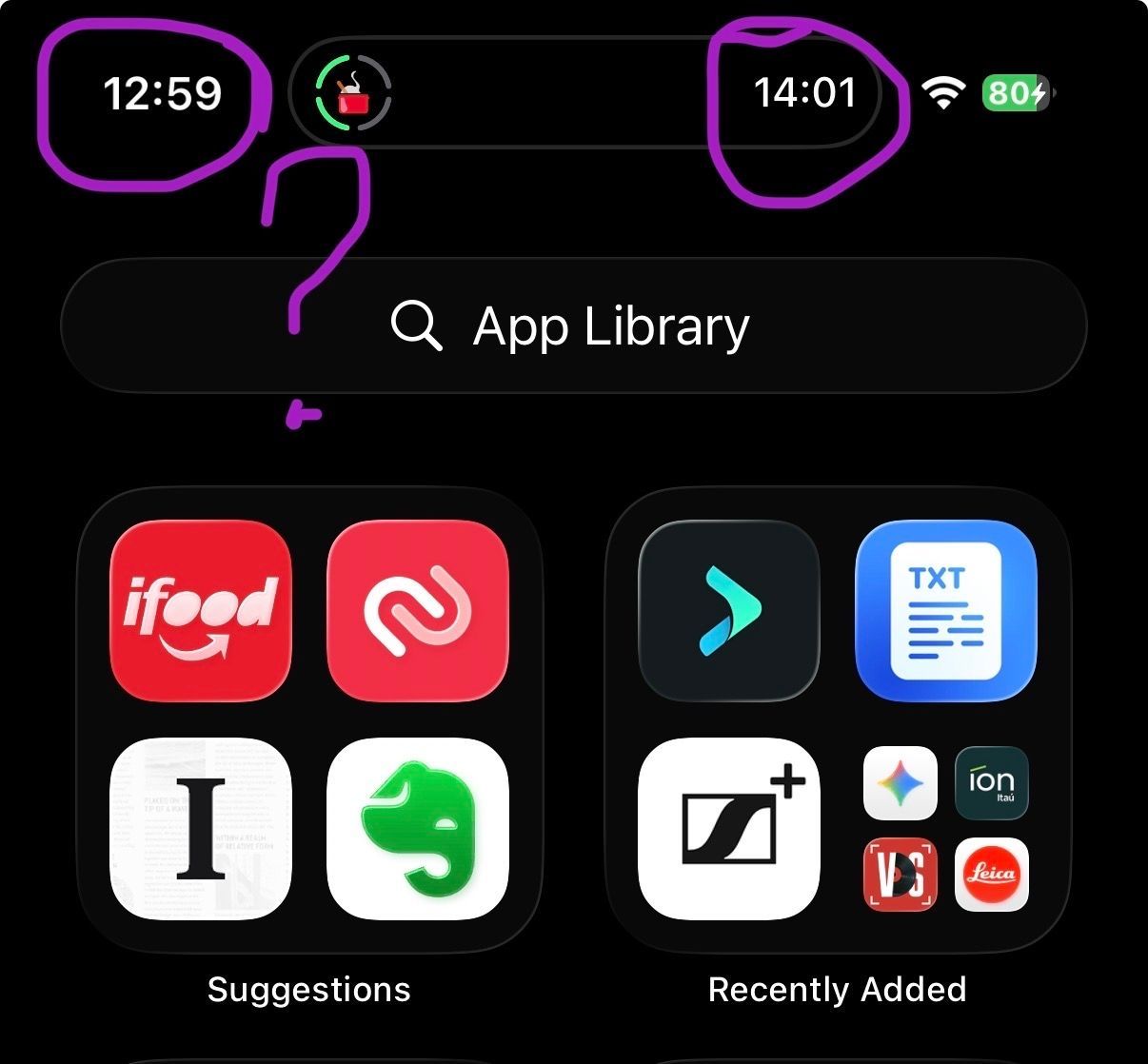
Task: Launch the iFood app
Action: tap(201, 611)
